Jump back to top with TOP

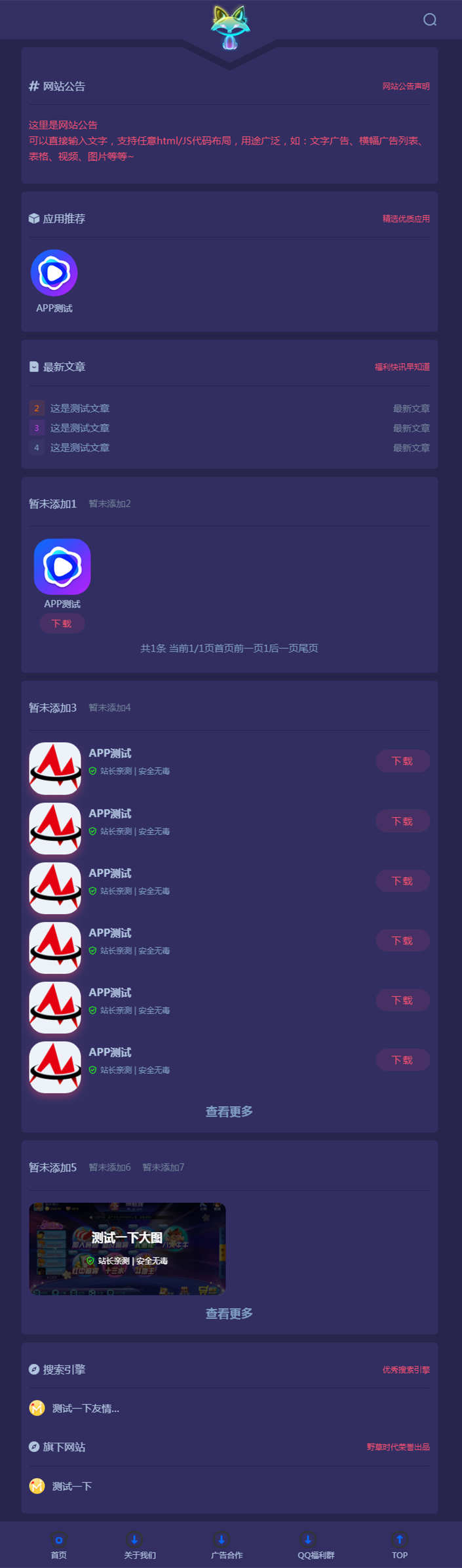pyautogui.click(x=400, y=1546)
